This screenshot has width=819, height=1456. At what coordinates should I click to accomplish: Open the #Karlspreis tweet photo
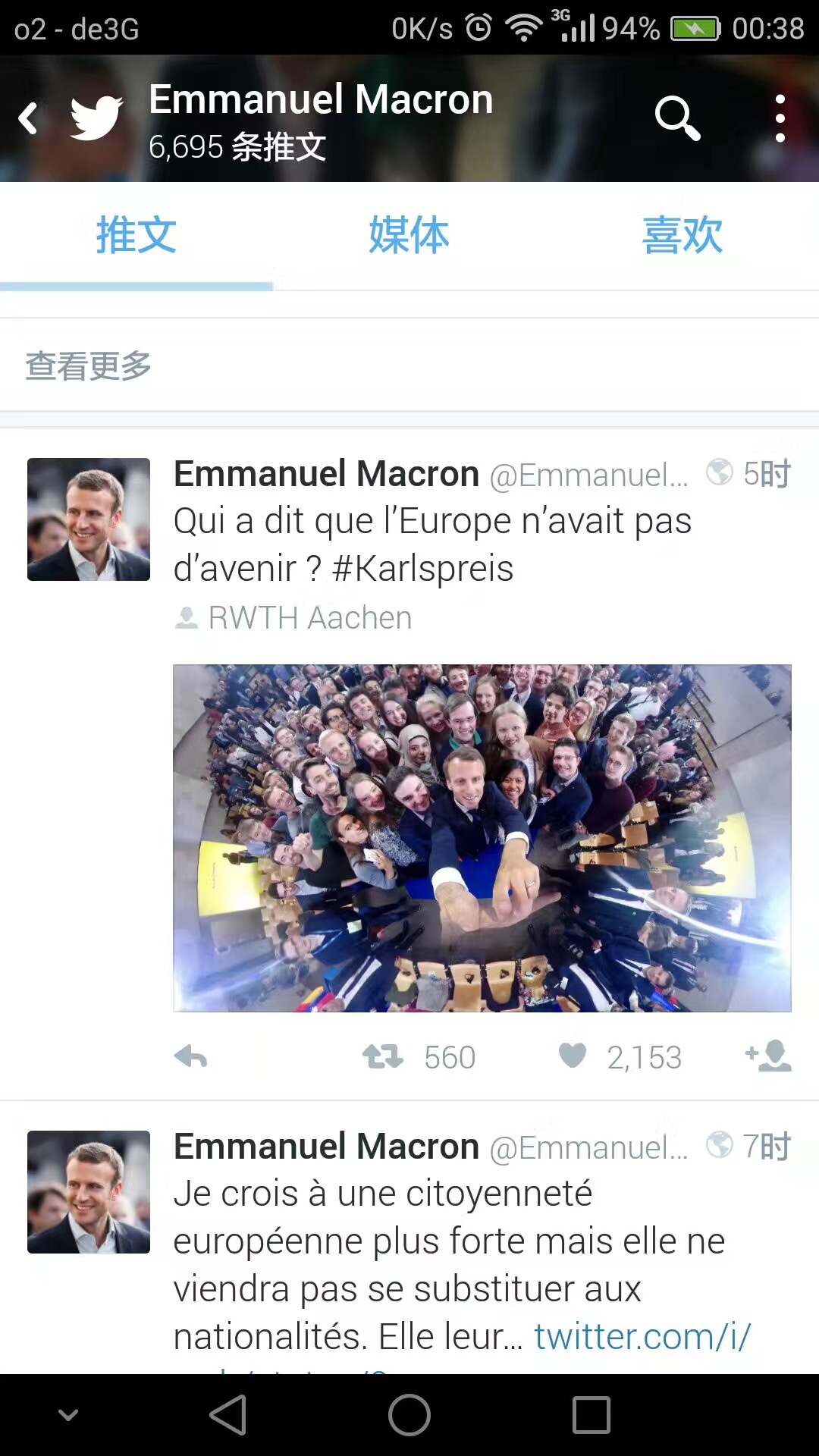pos(482,838)
